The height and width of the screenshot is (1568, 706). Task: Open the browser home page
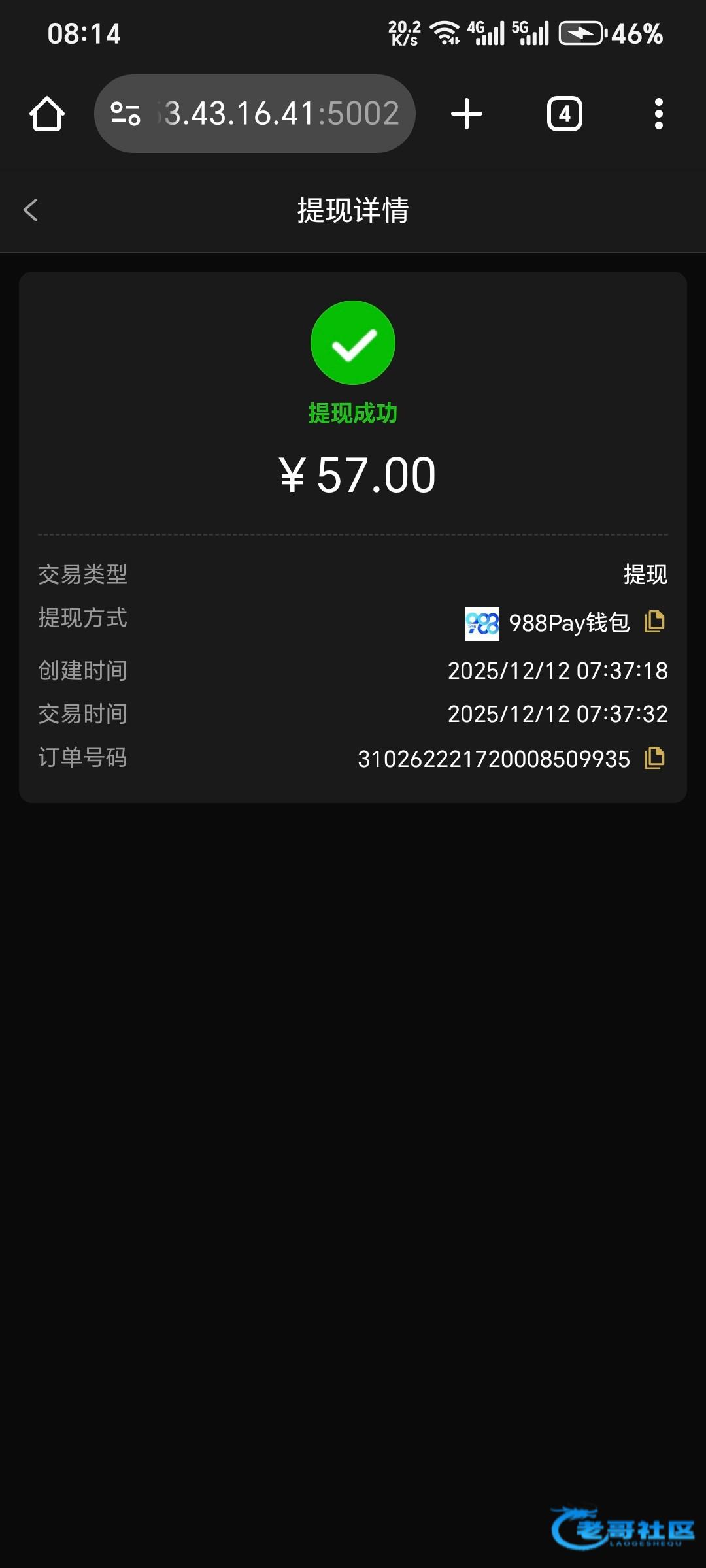click(x=47, y=114)
